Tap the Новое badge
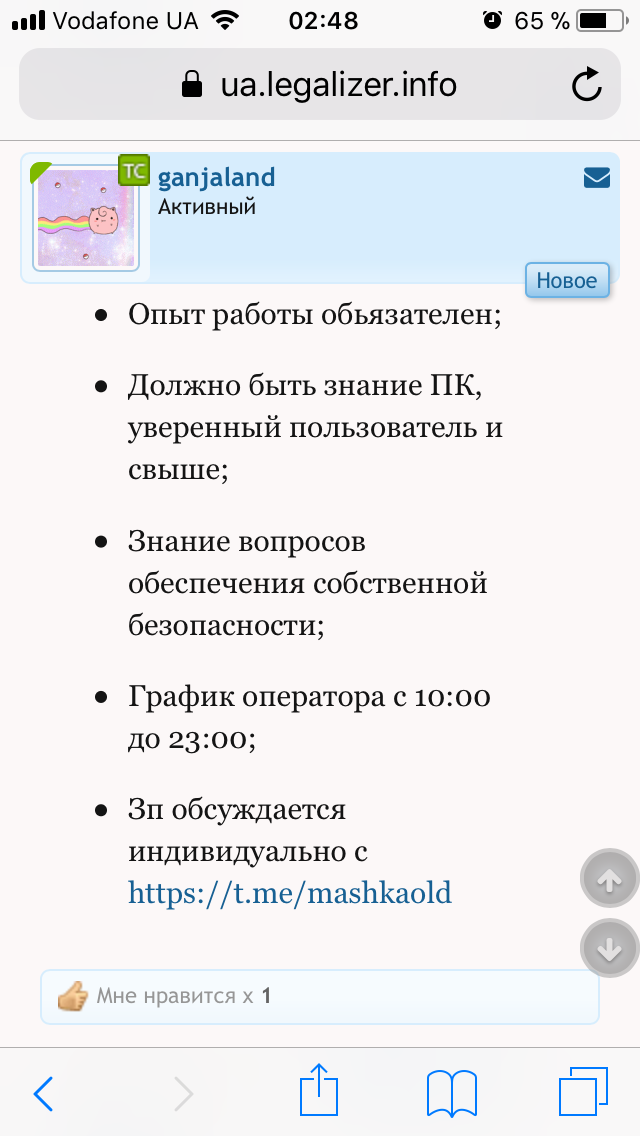The width and height of the screenshot is (640, 1136). 567,280
